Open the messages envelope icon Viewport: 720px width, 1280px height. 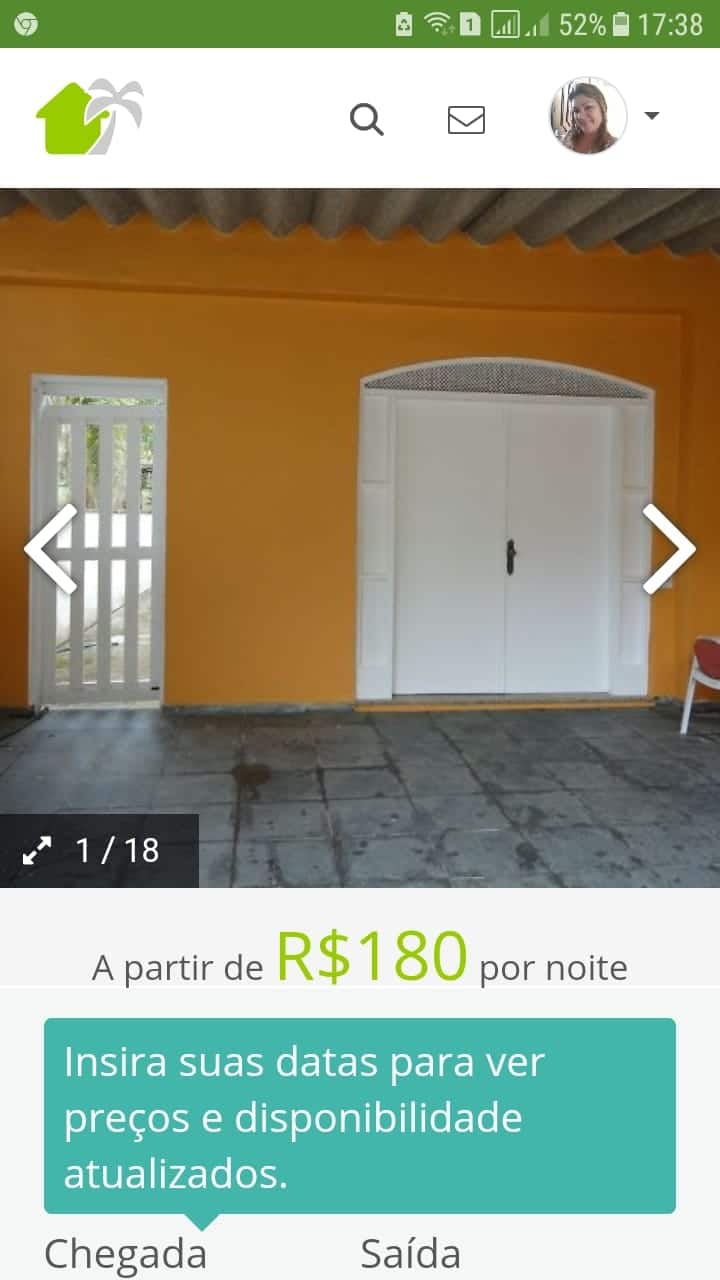[466, 120]
